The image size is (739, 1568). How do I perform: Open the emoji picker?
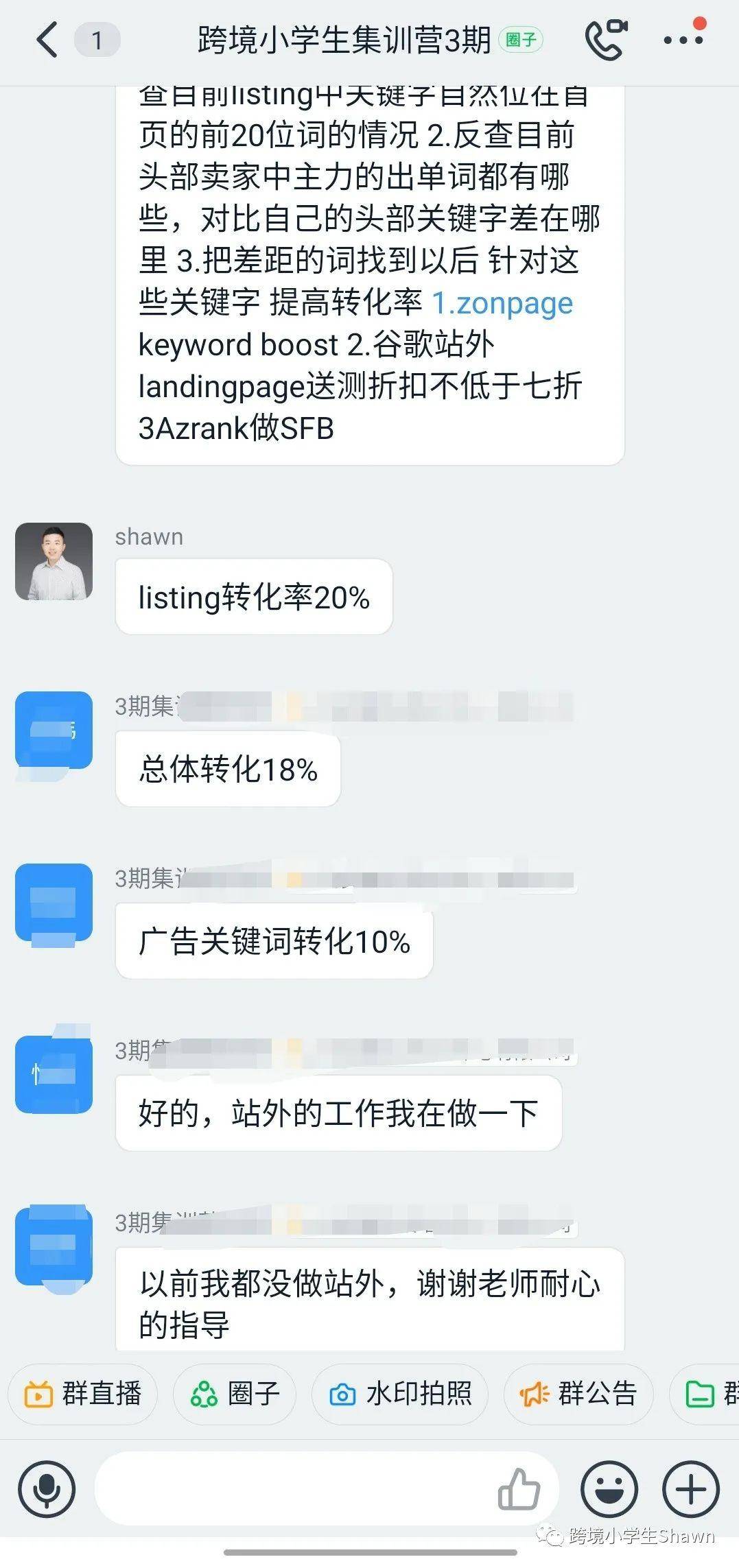tap(609, 1489)
